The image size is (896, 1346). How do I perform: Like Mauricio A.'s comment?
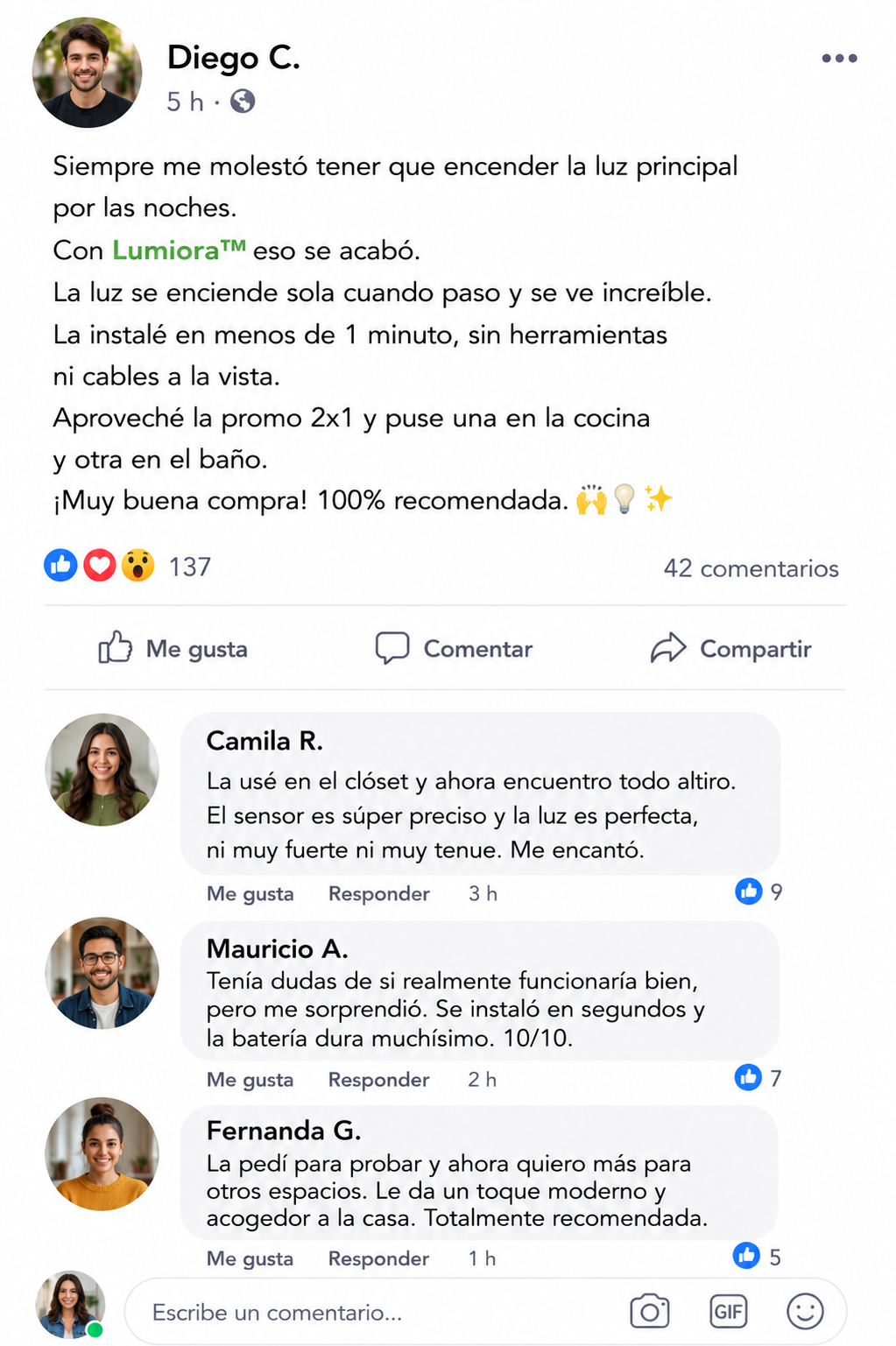(250, 1080)
